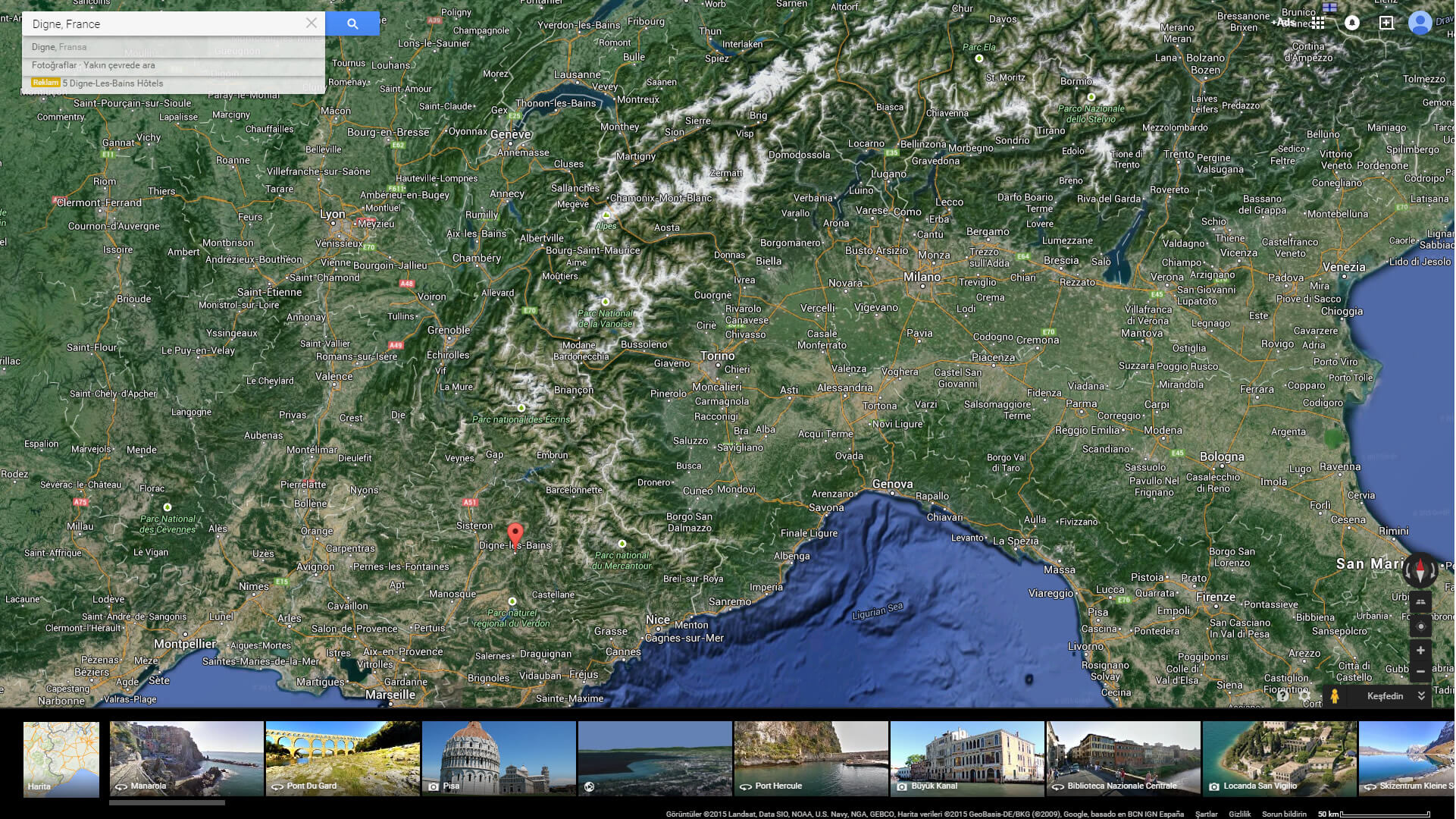Open the account profile avatar
The image size is (1456, 819).
(1420, 23)
